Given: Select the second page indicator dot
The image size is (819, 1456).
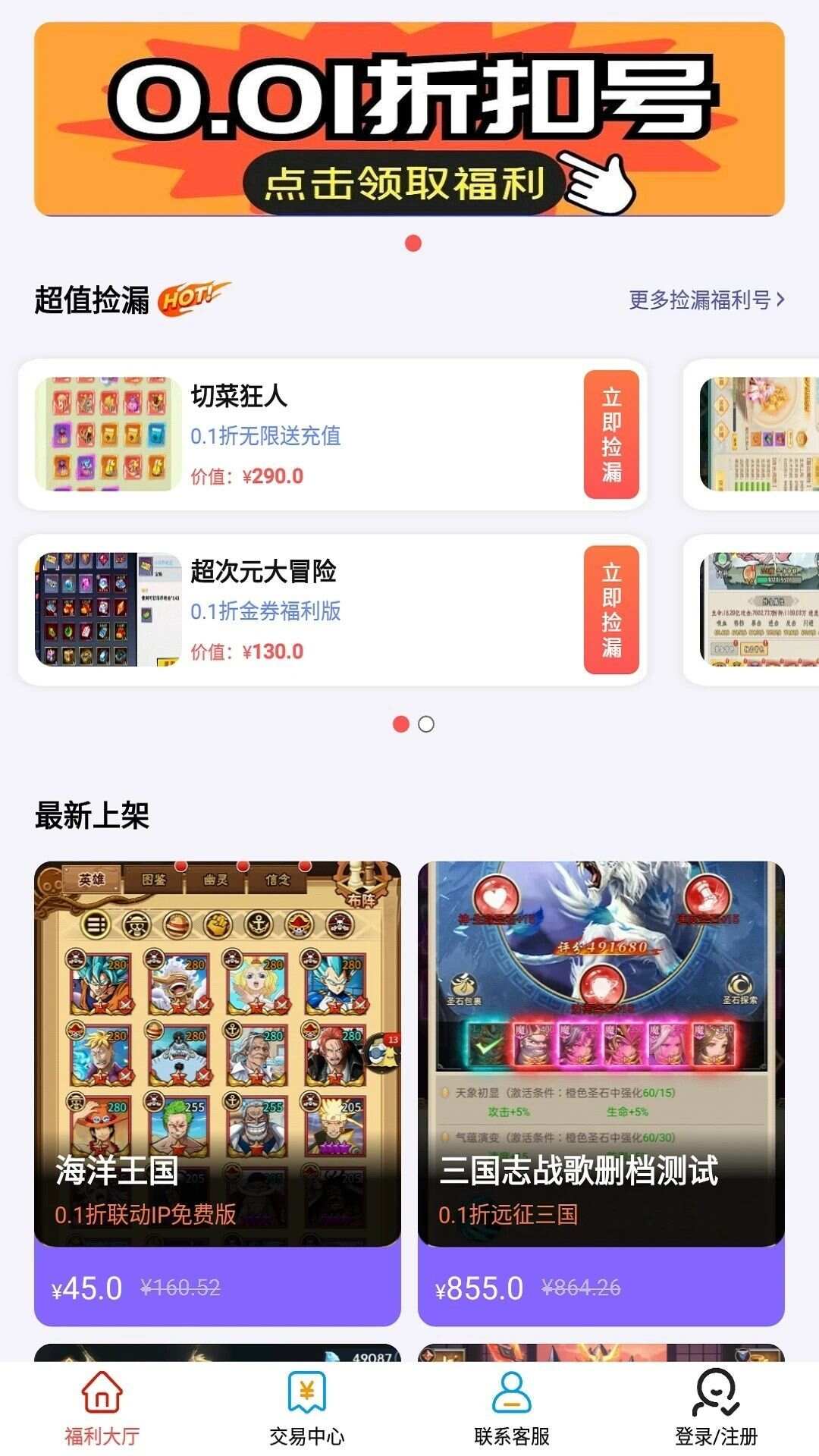Looking at the screenshot, I should tap(426, 724).
